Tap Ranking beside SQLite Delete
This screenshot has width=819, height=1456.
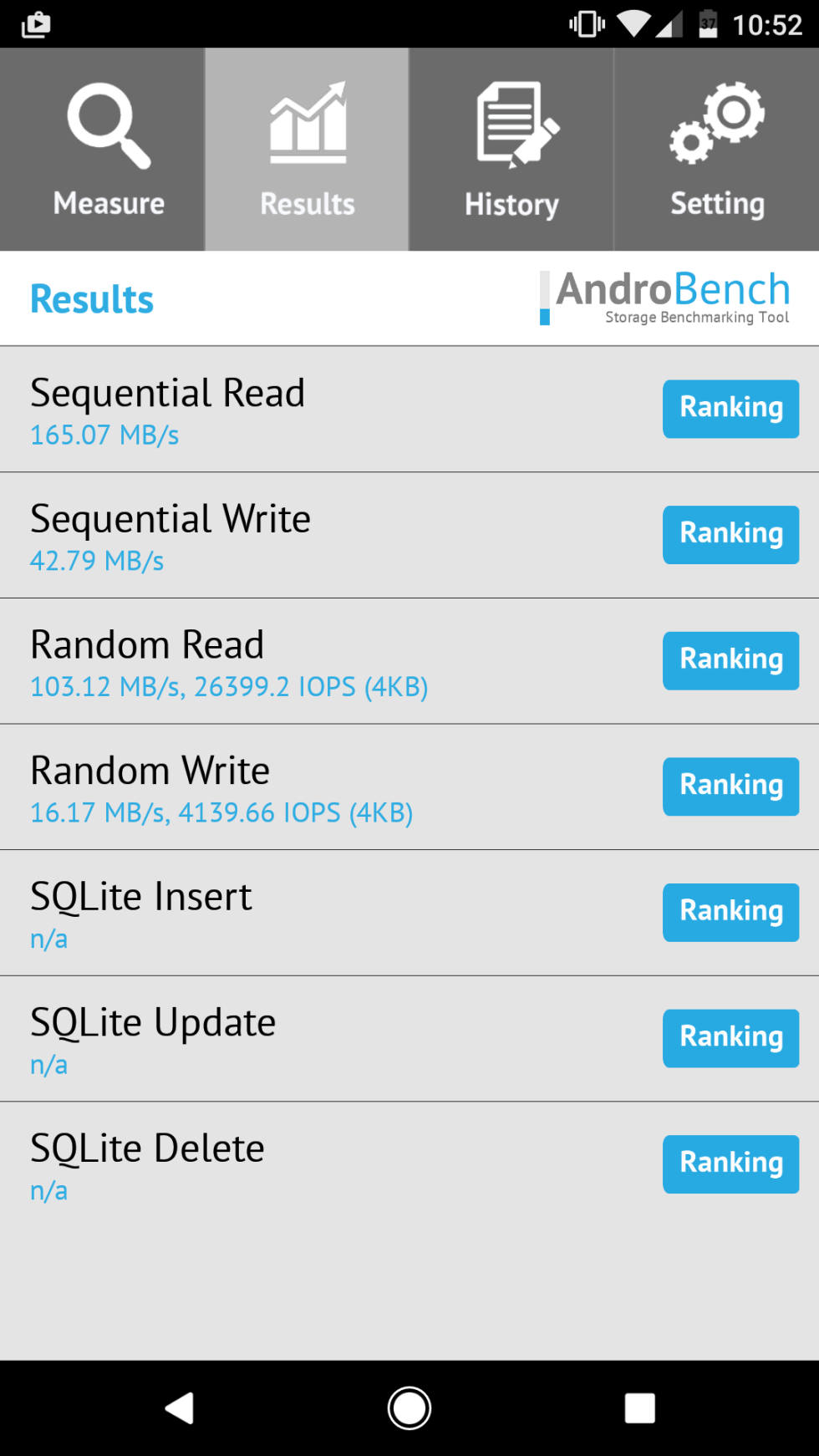pyautogui.click(x=730, y=1163)
